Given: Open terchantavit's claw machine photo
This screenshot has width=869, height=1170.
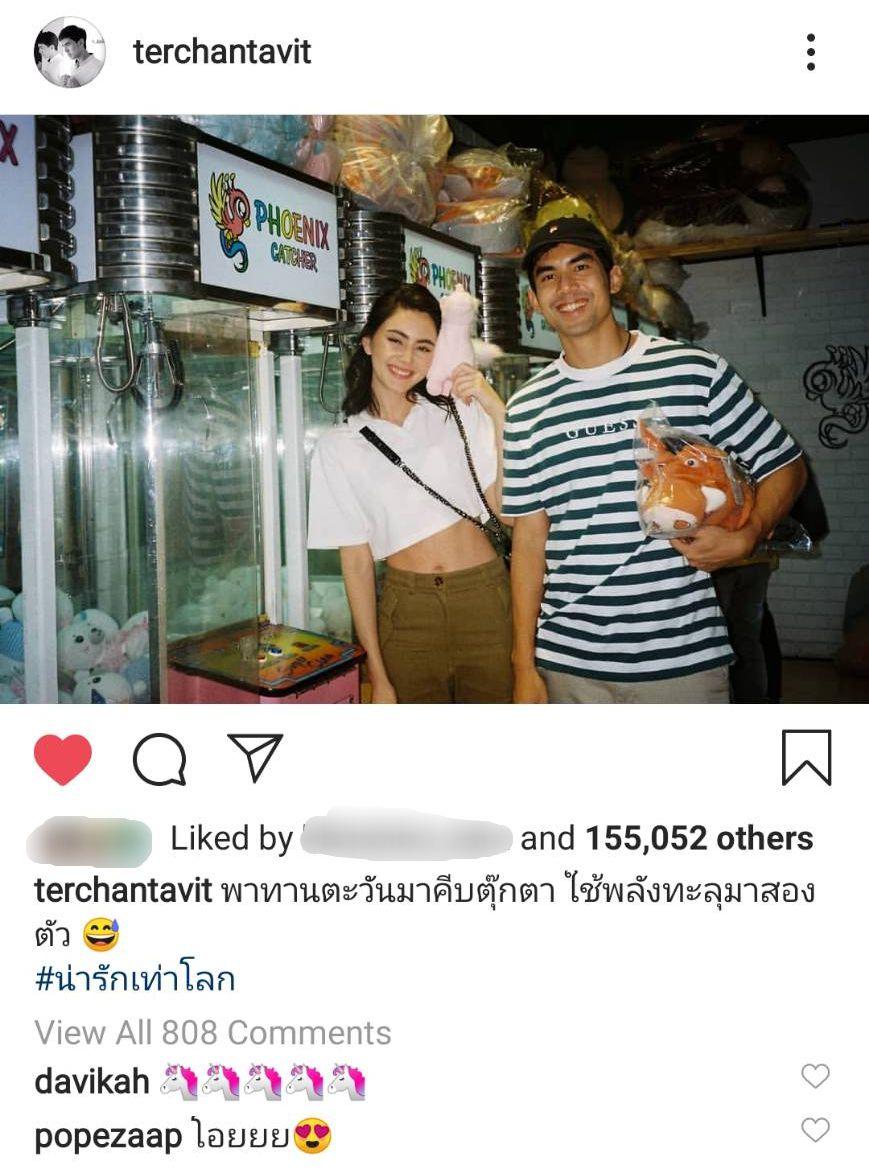Looking at the screenshot, I should (x=434, y=409).
